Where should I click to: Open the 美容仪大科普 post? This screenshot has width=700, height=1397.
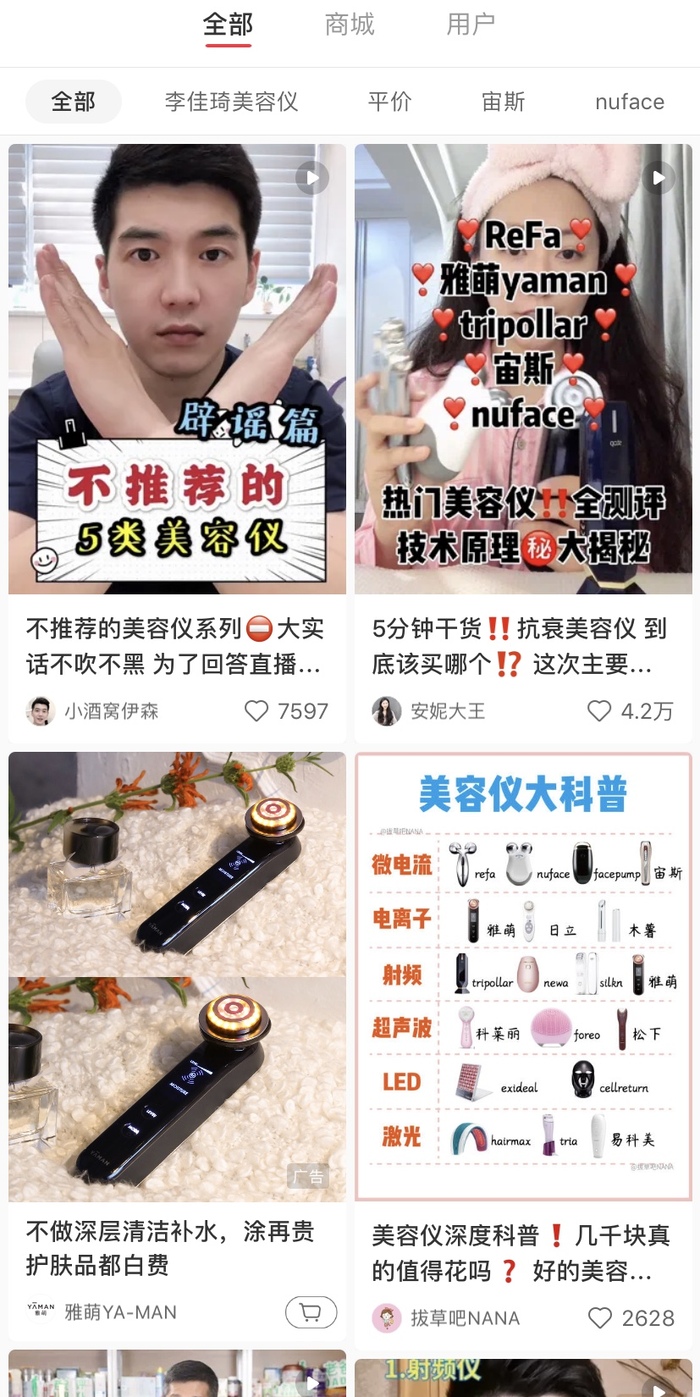[523, 976]
